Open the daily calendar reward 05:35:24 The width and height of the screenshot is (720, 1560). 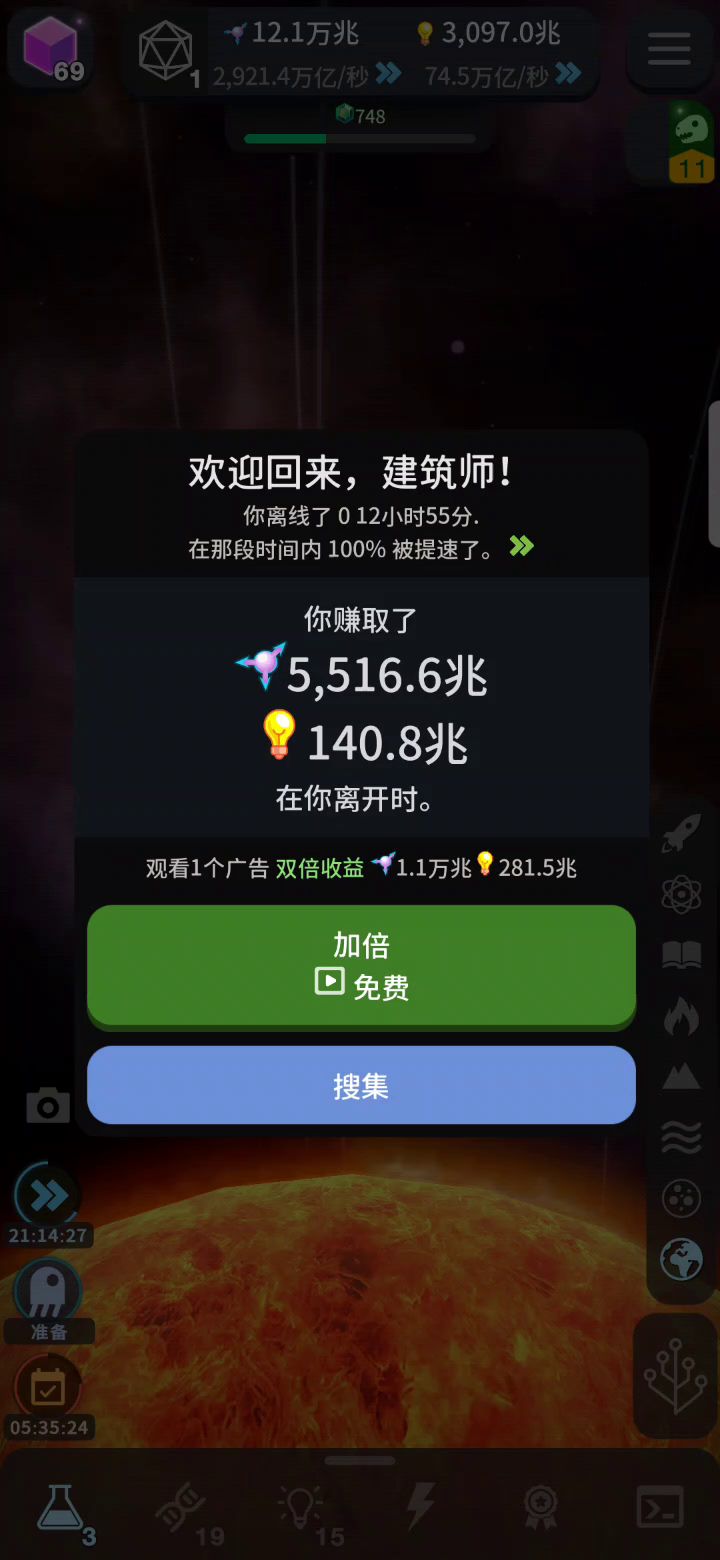(x=47, y=1388)
